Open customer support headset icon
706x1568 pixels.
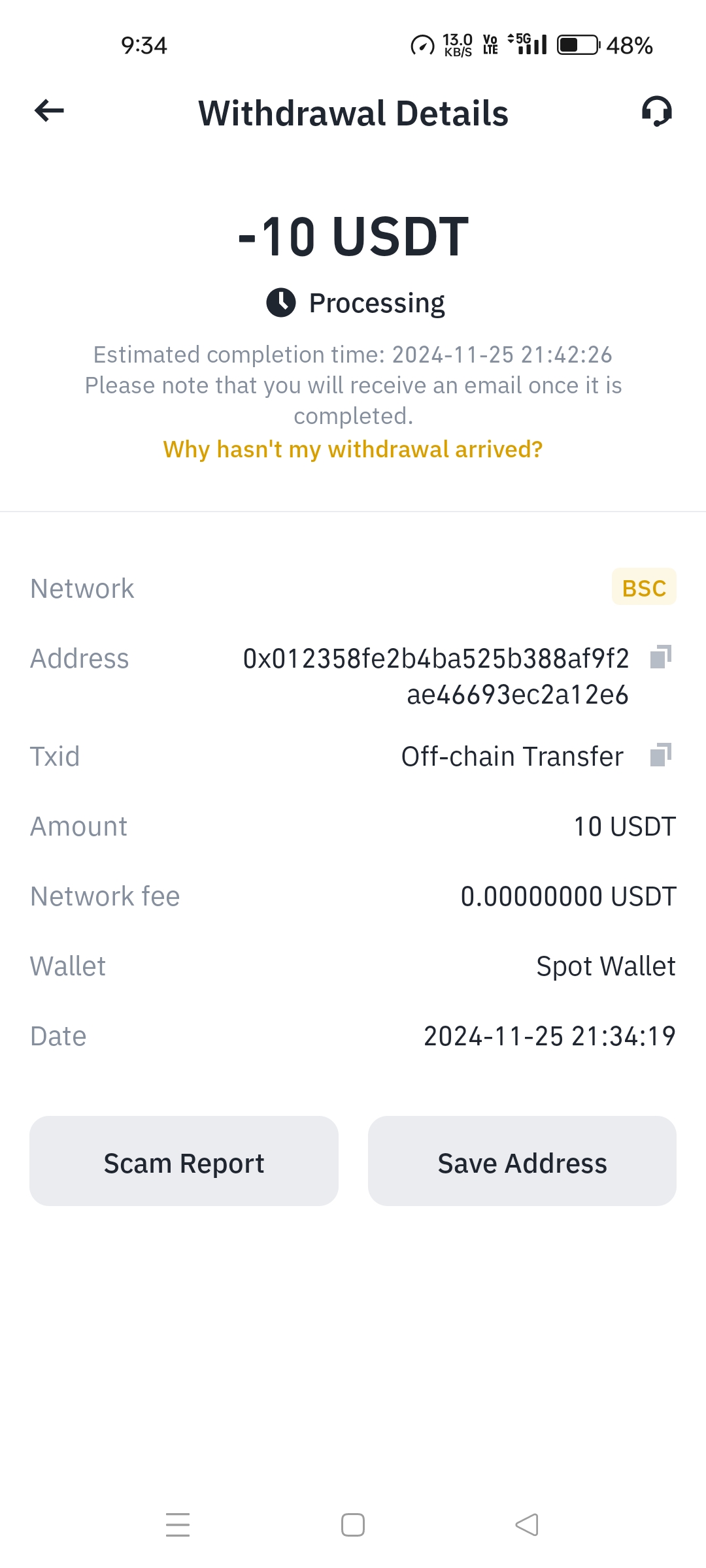[x=656, y=111]
